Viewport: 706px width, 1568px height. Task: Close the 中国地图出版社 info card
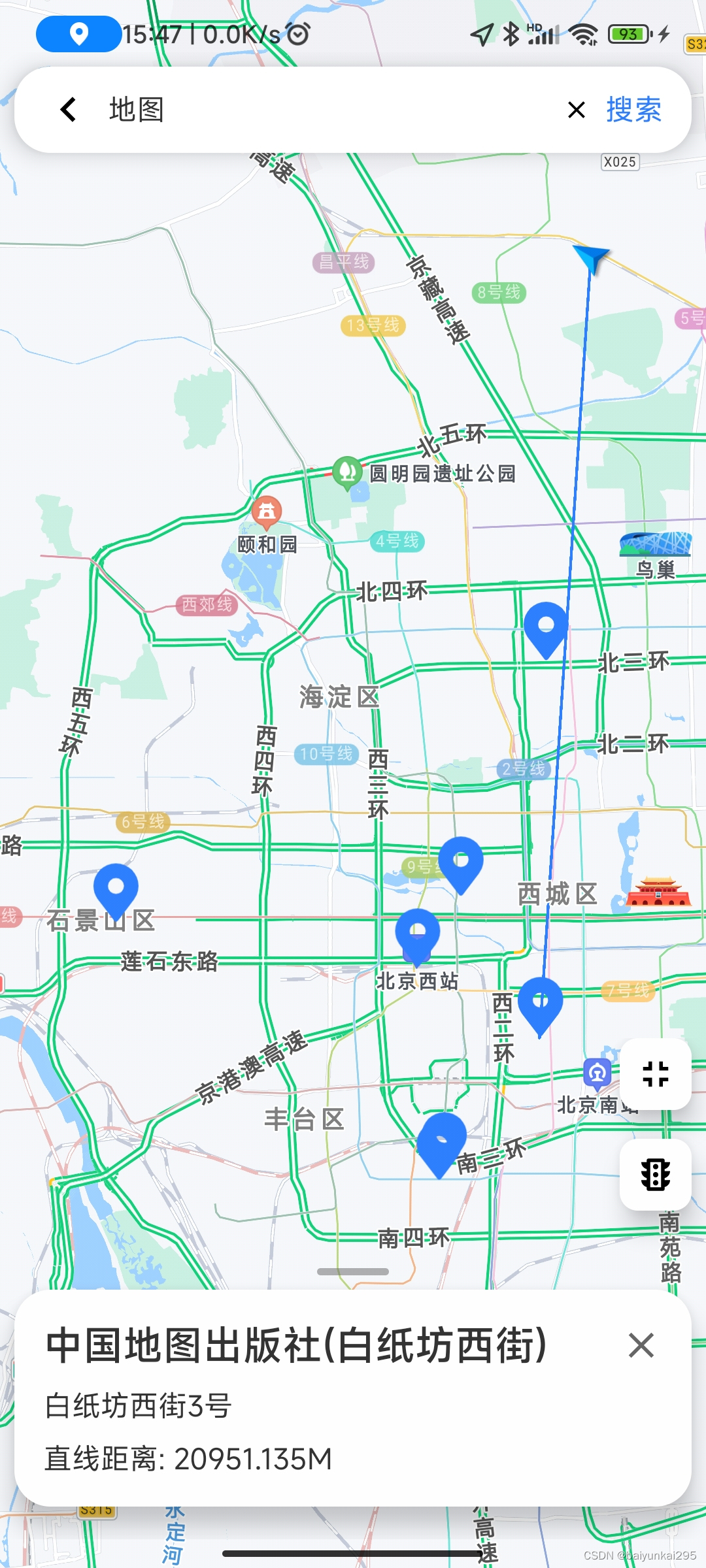click(641, 1345)
